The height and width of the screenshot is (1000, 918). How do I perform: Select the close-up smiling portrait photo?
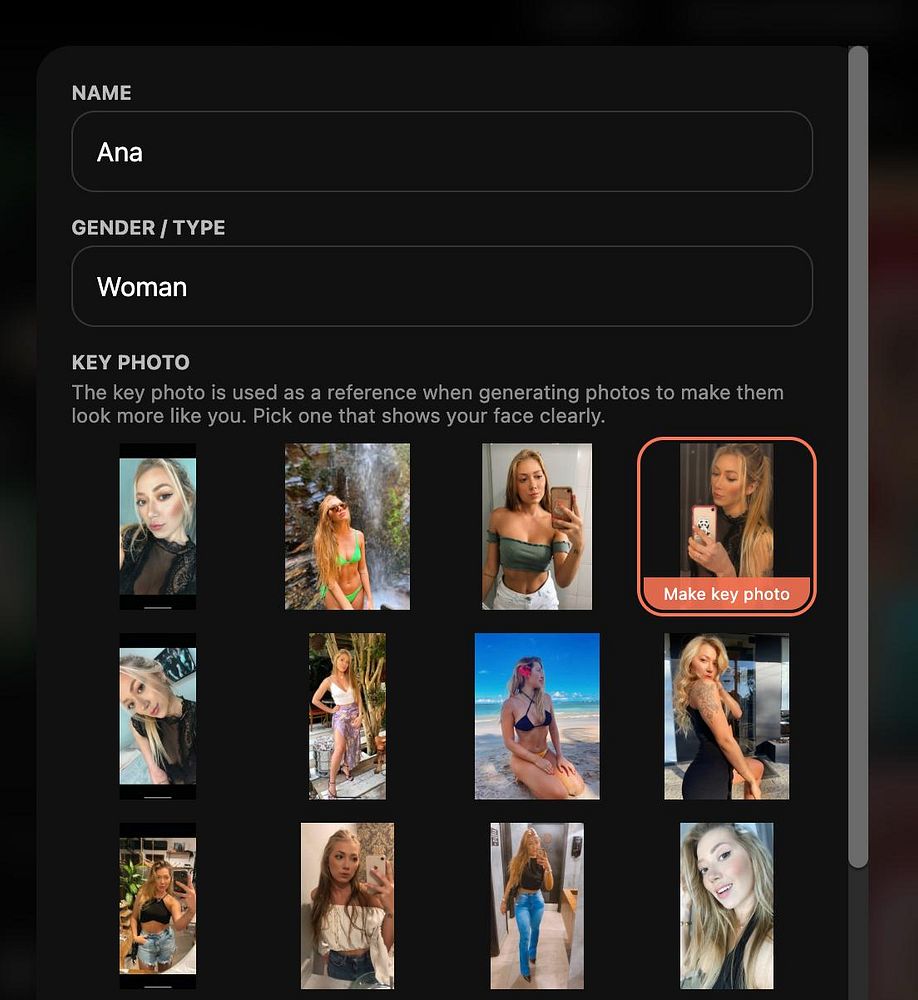click(727, 906)
